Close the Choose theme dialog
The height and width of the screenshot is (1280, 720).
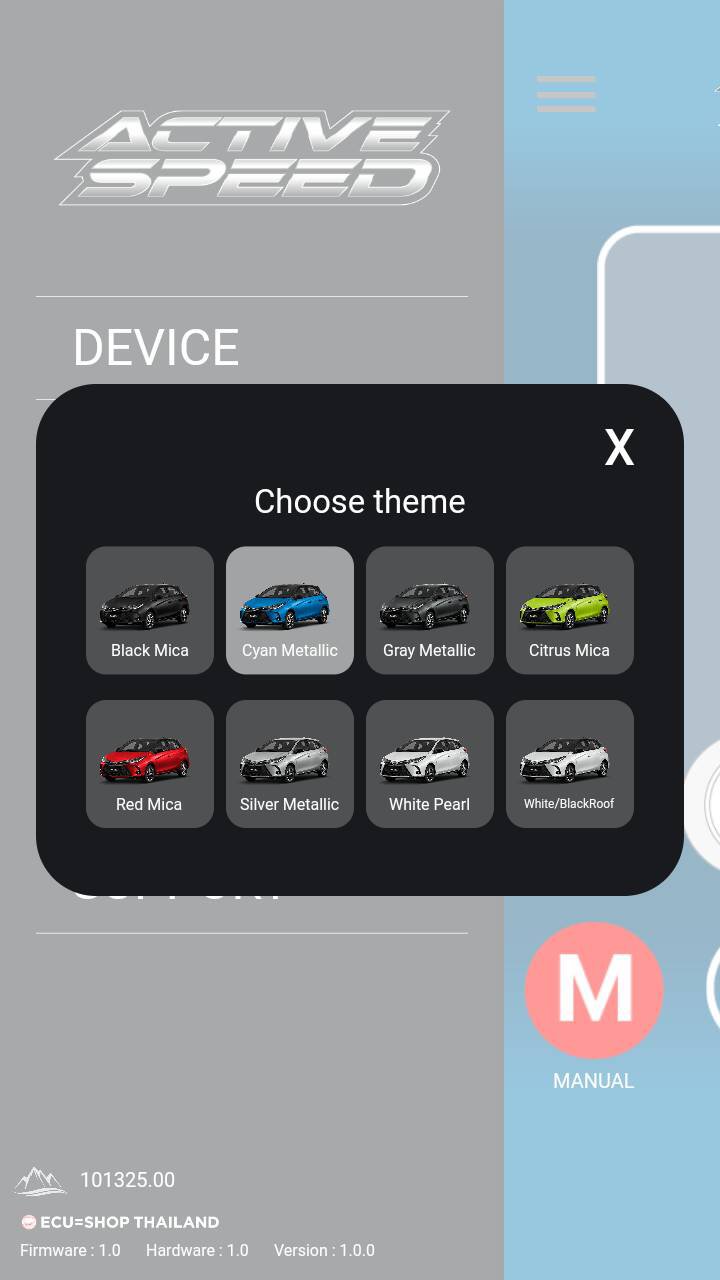619,447
